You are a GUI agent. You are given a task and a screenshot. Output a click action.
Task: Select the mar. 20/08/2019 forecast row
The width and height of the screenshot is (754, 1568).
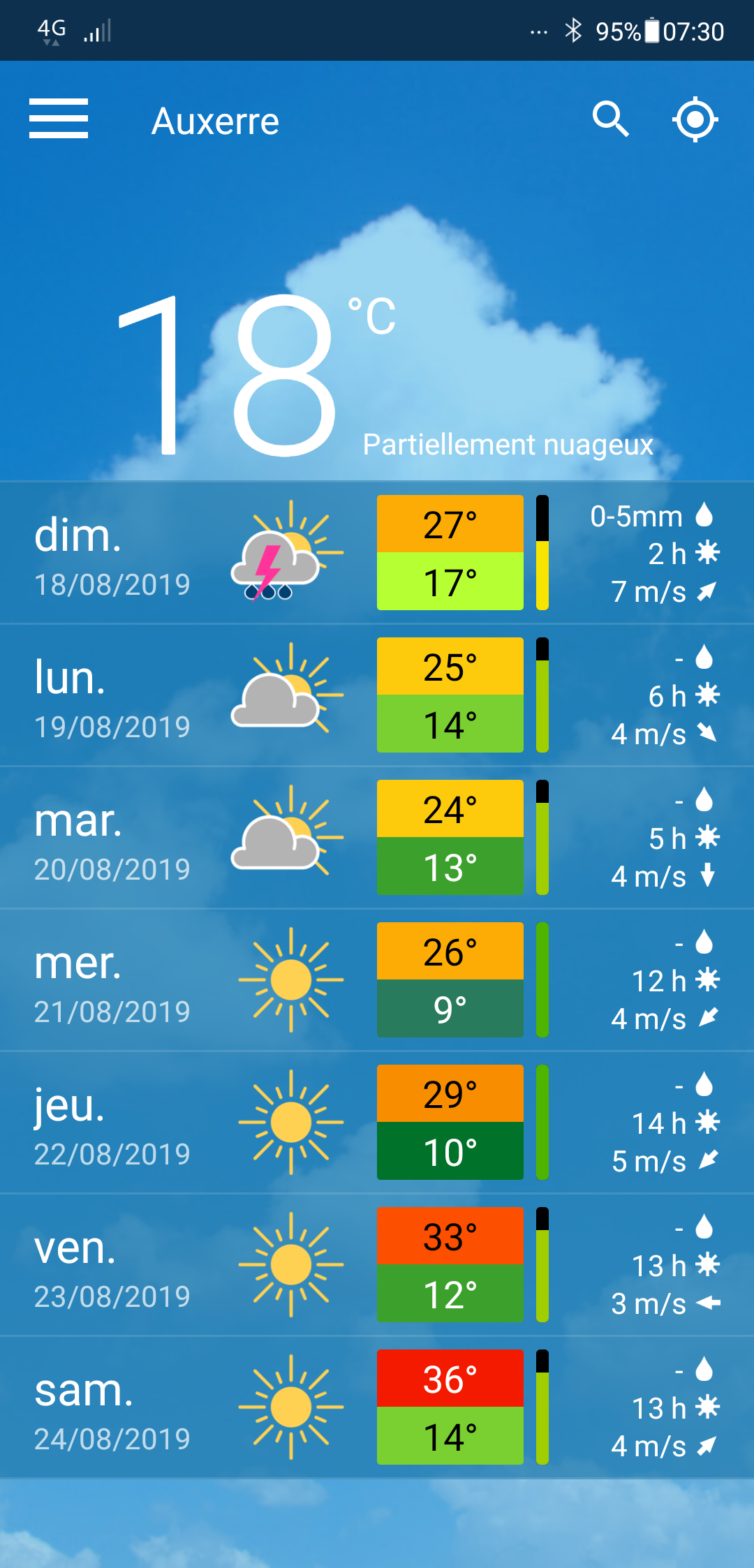coord(377,837)
